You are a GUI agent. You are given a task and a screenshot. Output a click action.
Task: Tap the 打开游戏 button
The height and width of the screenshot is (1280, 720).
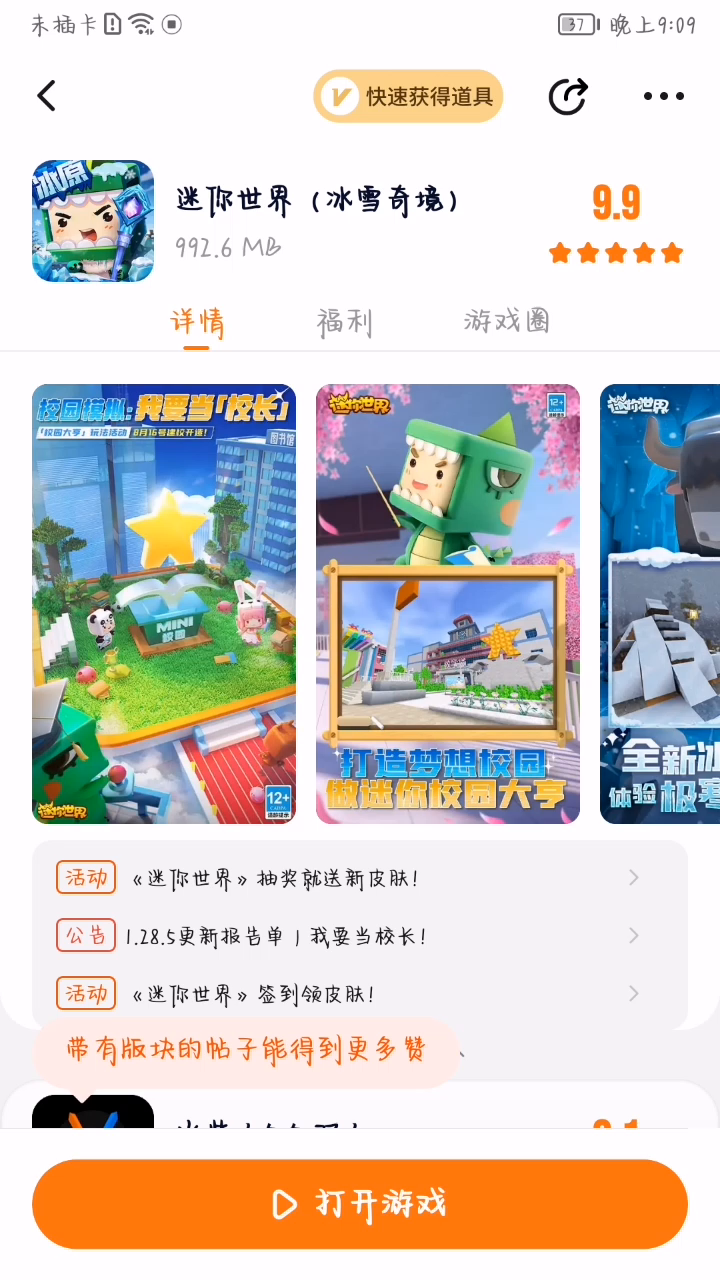pos(360,1204)
